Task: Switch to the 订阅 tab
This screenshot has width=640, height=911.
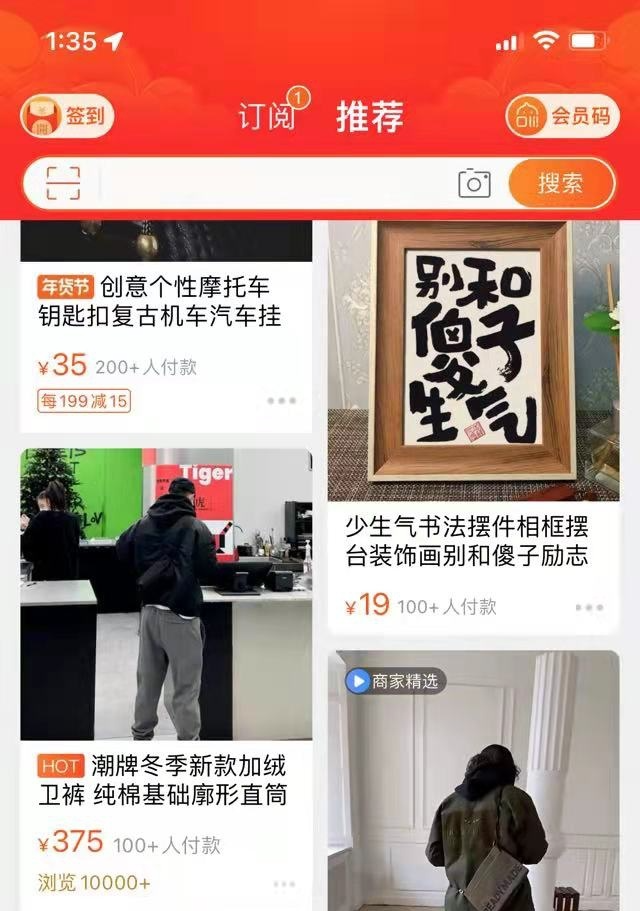Action: 267,117
